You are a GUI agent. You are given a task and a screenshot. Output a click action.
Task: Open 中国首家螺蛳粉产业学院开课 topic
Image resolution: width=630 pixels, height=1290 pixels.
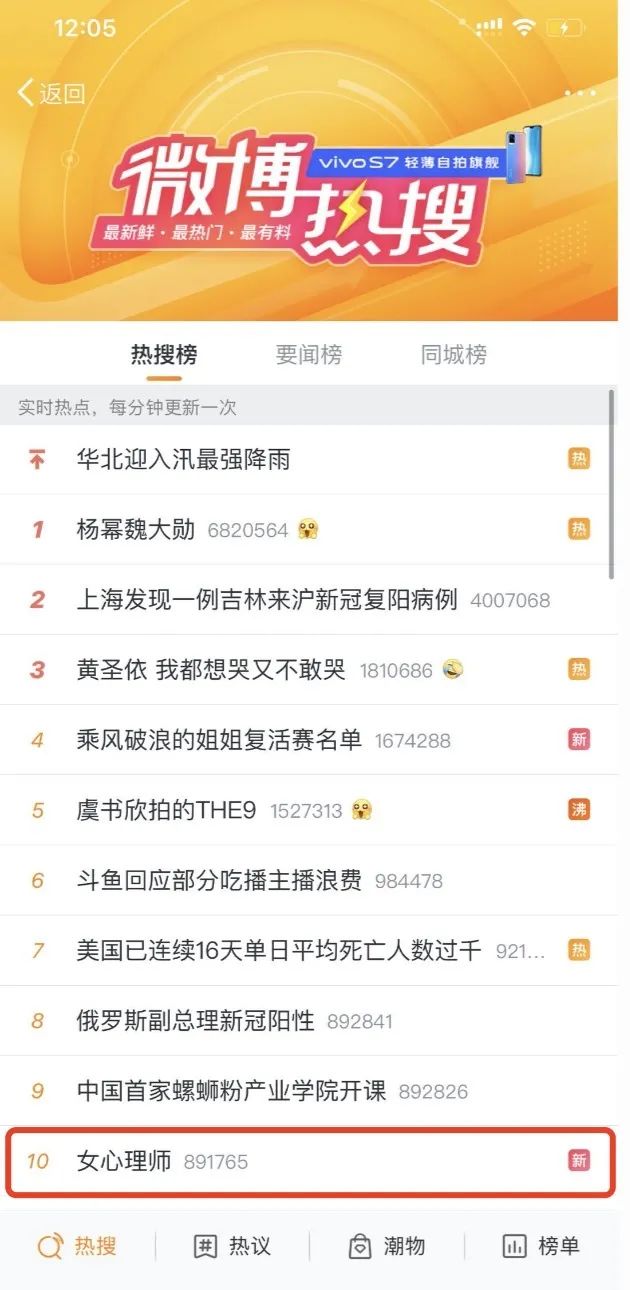coord(231,1091)
